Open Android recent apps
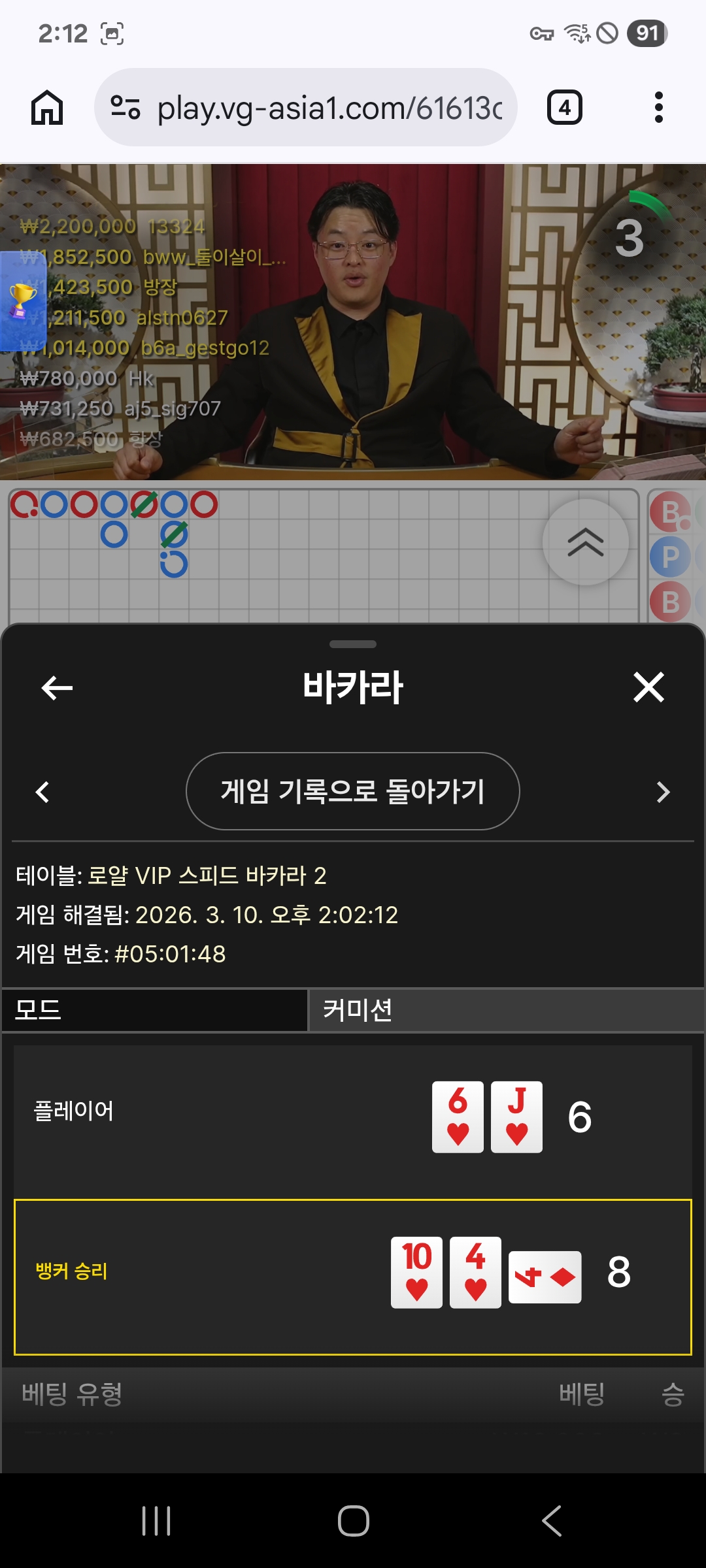This screenshot has width=706, height=1568. 156,1520
